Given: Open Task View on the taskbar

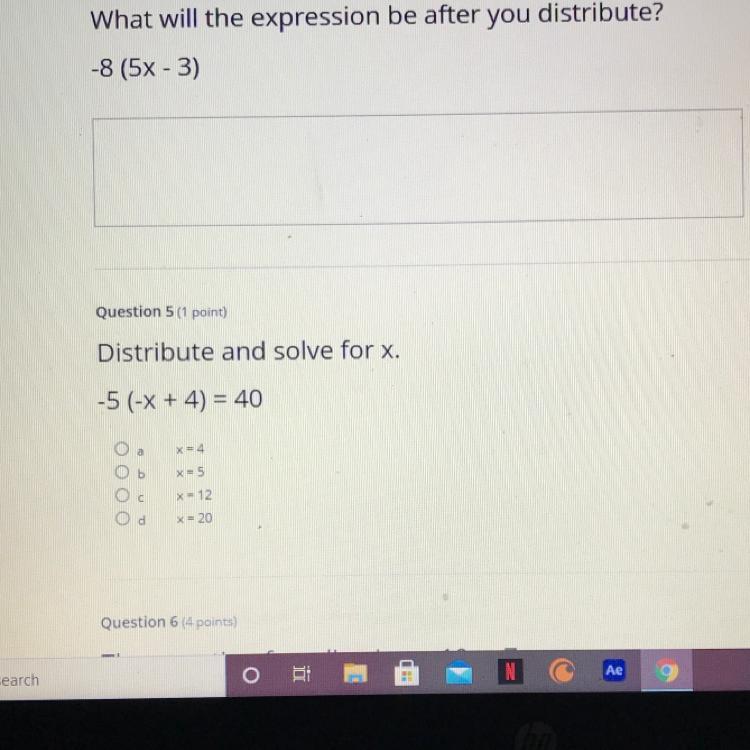Looking at the screenshot, I should pyautogui.click(x=302, y=676).
